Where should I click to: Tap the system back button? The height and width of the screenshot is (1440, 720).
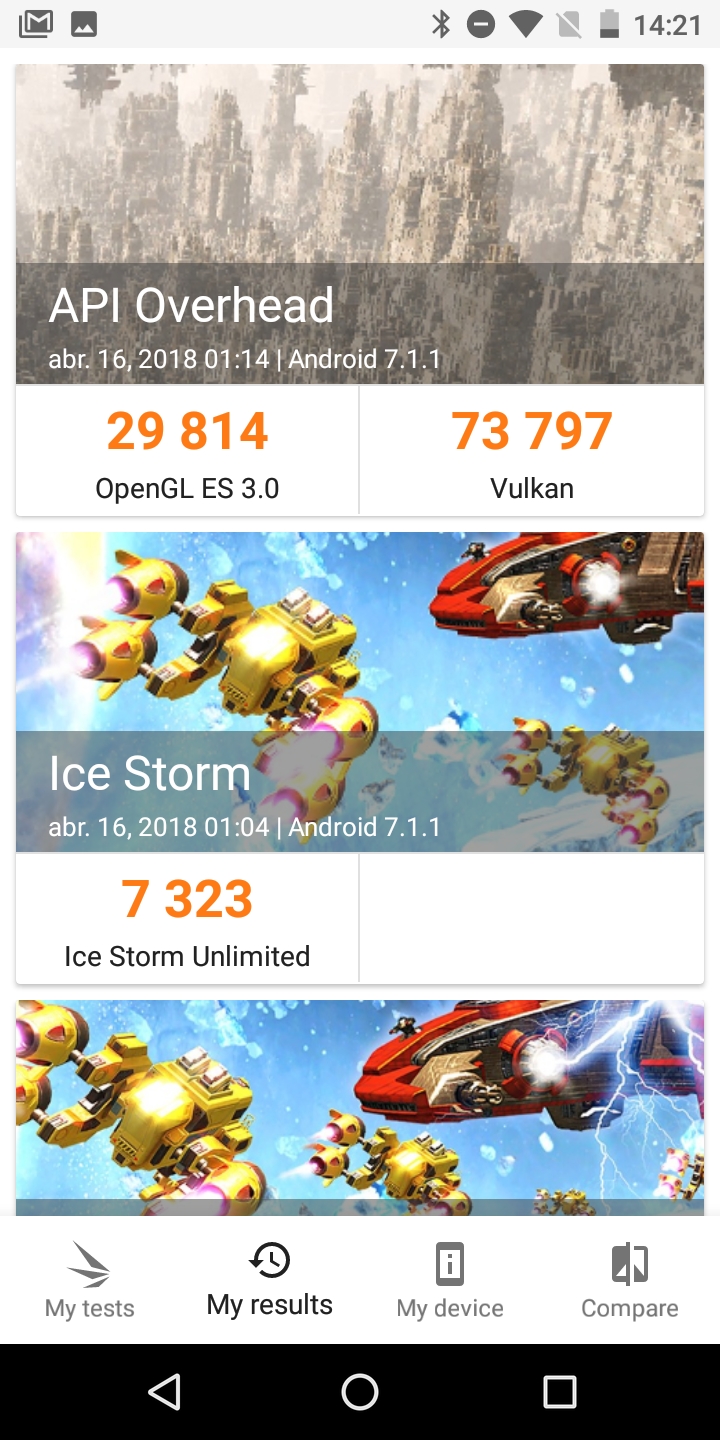point(164,1391)
